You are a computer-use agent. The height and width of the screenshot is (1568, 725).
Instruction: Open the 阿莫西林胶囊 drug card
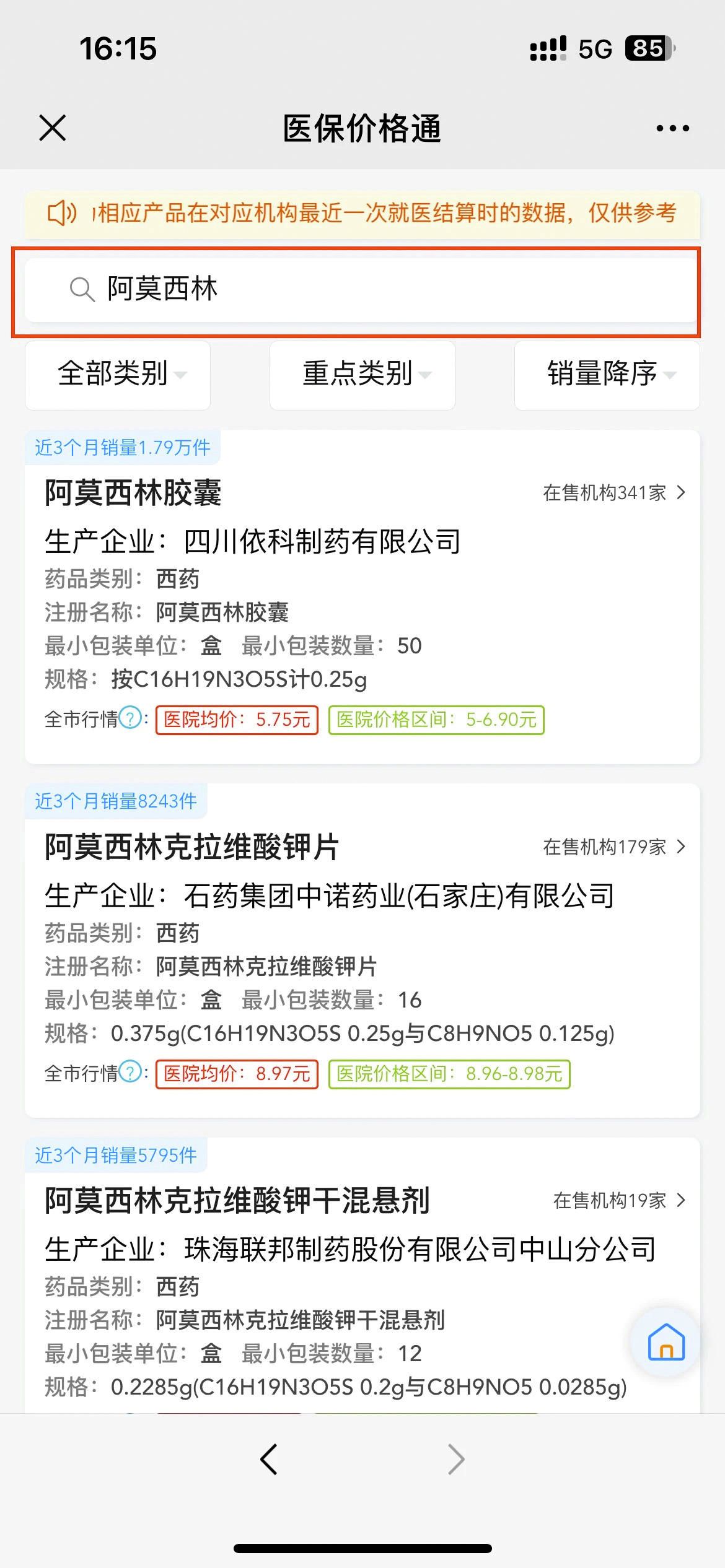pos(362,597)
